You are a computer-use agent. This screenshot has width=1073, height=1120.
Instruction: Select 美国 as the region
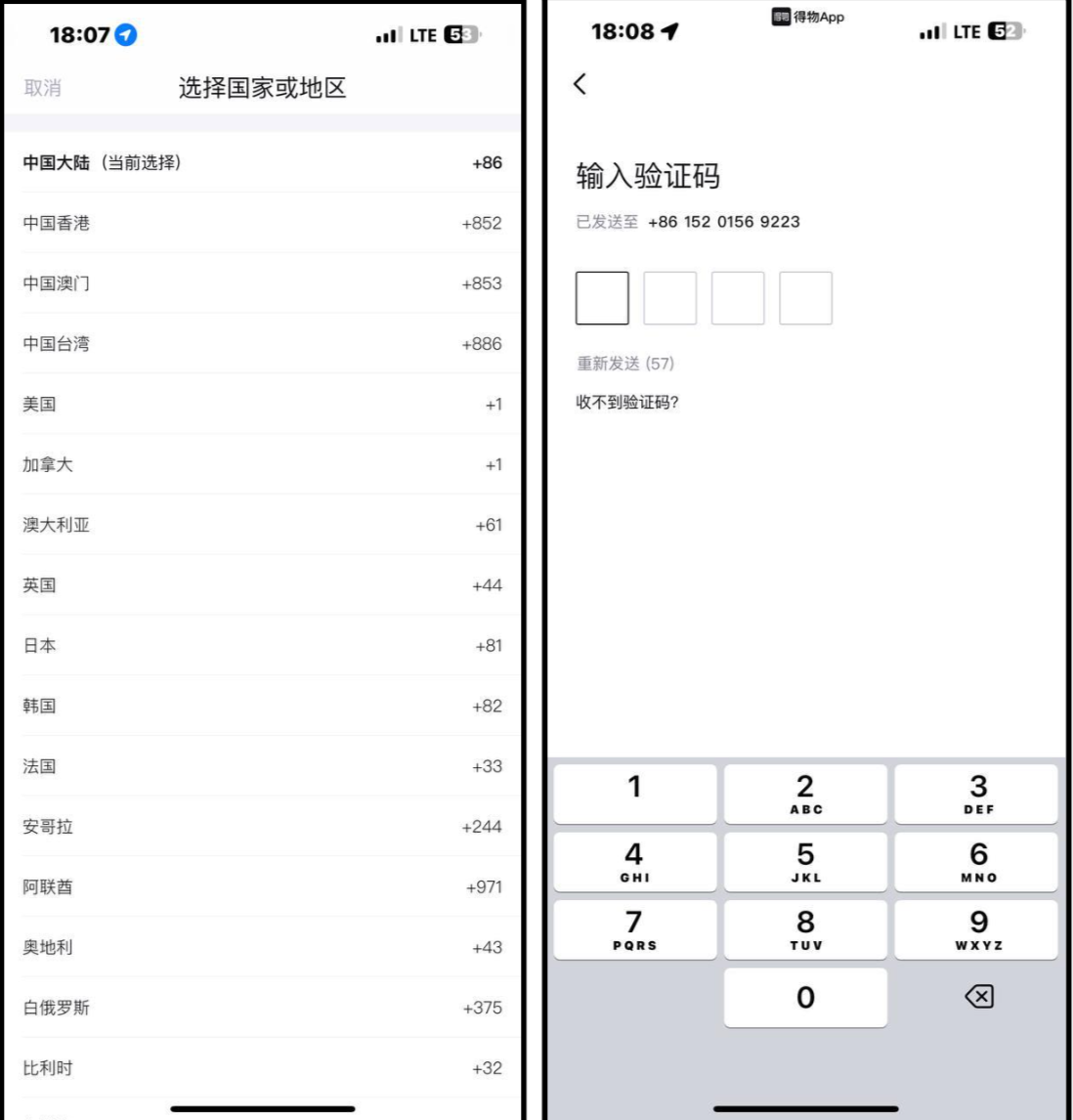pos(263,405)
